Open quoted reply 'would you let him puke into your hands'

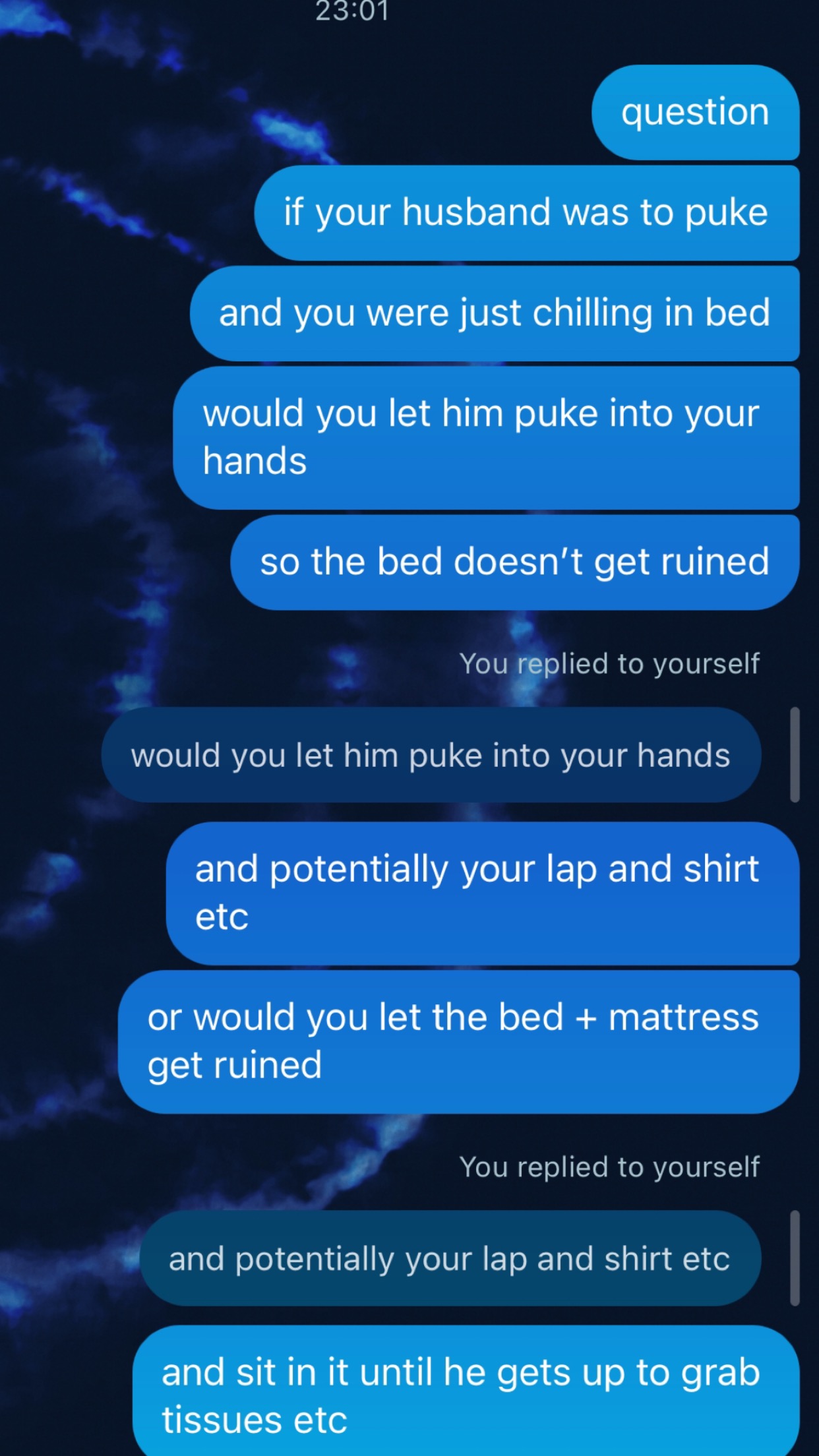tap(431, 755)
